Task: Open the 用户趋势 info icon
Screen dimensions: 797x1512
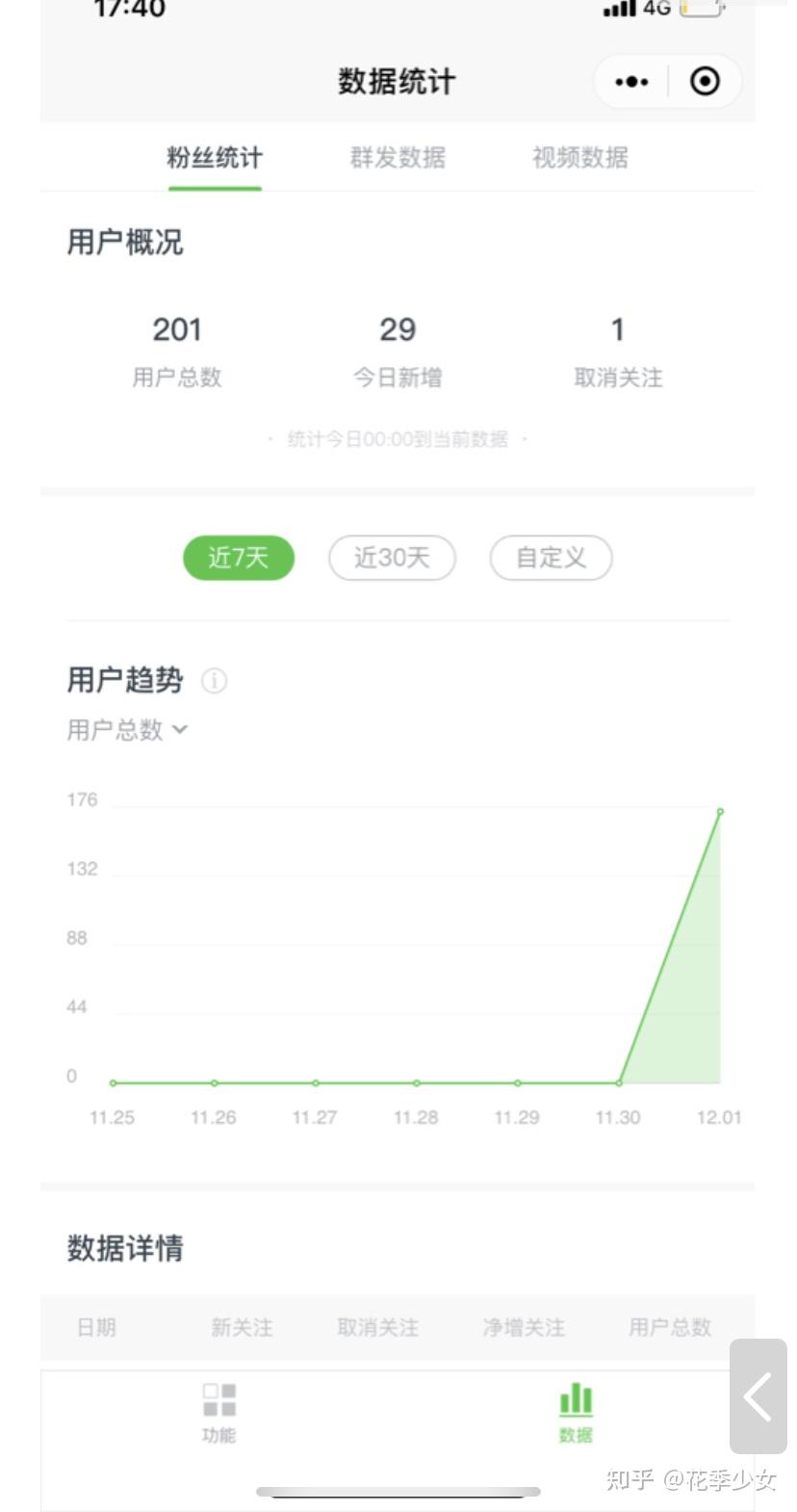Action: click(x=214, y=681)
